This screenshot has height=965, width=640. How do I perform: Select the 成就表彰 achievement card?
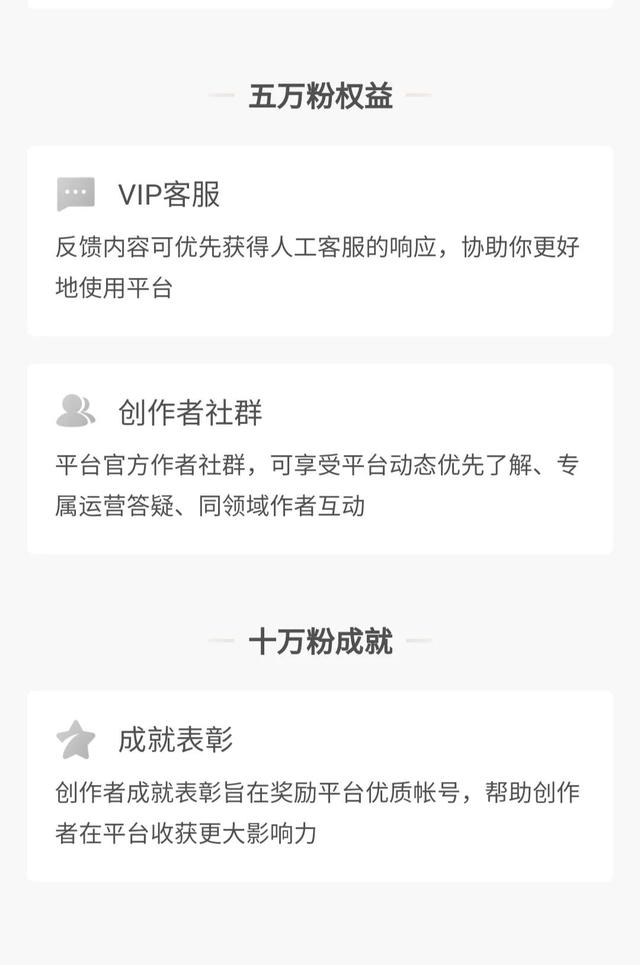(319, 786)
